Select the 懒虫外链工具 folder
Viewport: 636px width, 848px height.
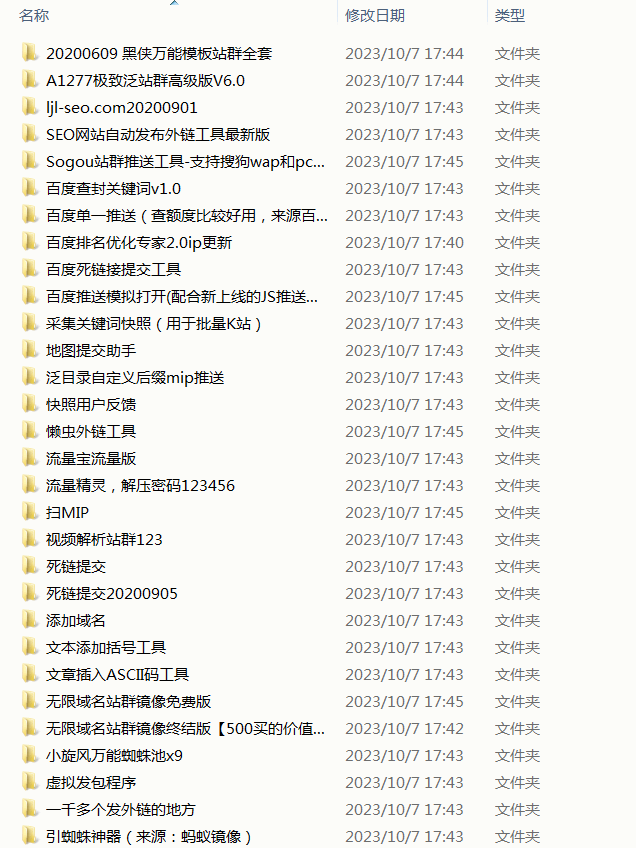91,431
